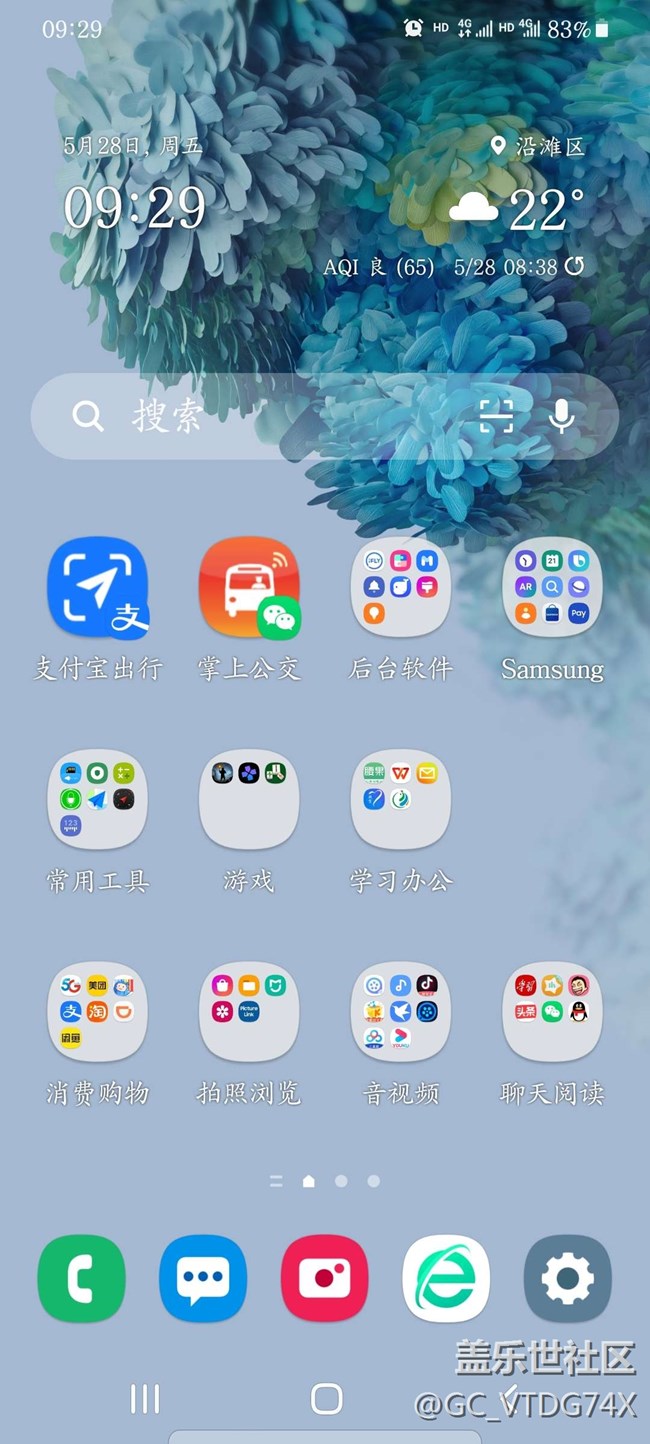Launch 支付宝出行 app
This screenshot has width=650, height=1444.
[98, 587]
